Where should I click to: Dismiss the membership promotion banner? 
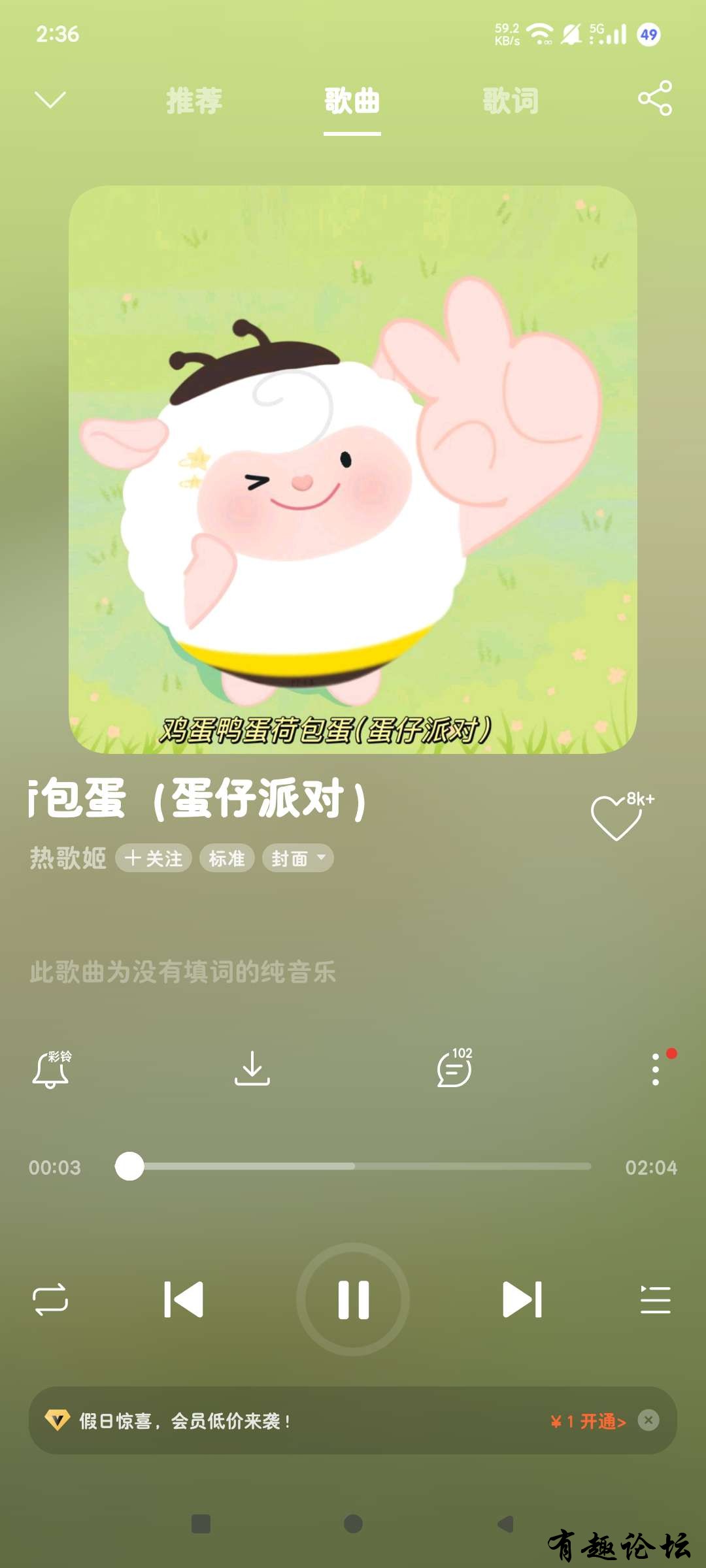coord(648,1420)
